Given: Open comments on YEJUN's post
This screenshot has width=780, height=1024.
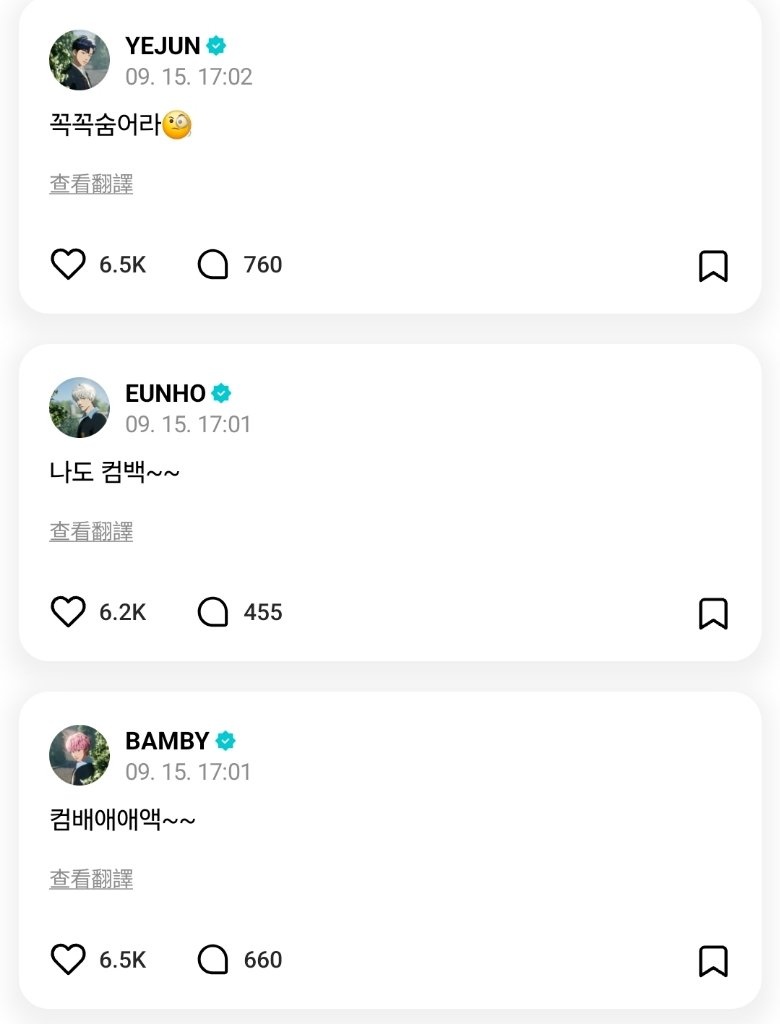Looking at the screenshot, I should click(x=213, y=265).
